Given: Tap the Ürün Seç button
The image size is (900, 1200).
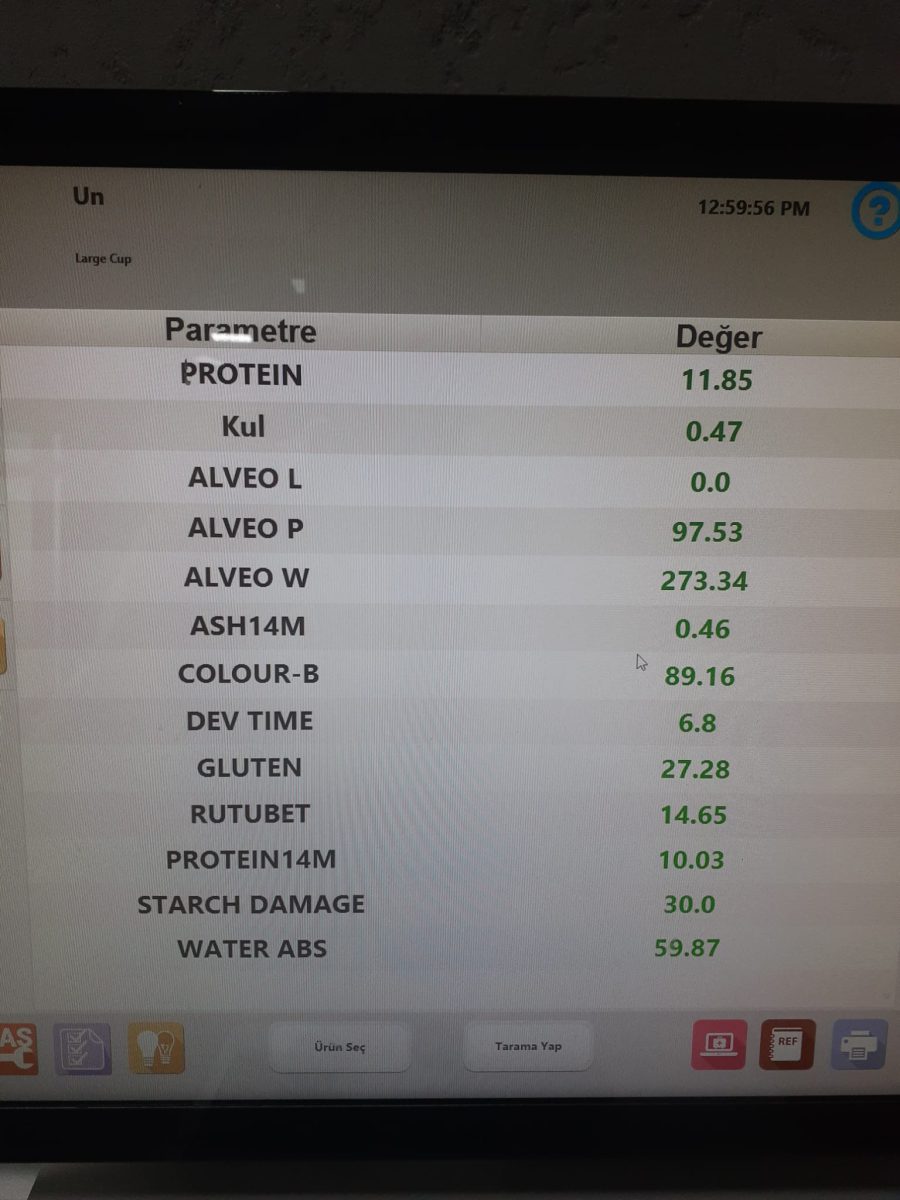Looking at the screenshot, I should (340, 1047).
